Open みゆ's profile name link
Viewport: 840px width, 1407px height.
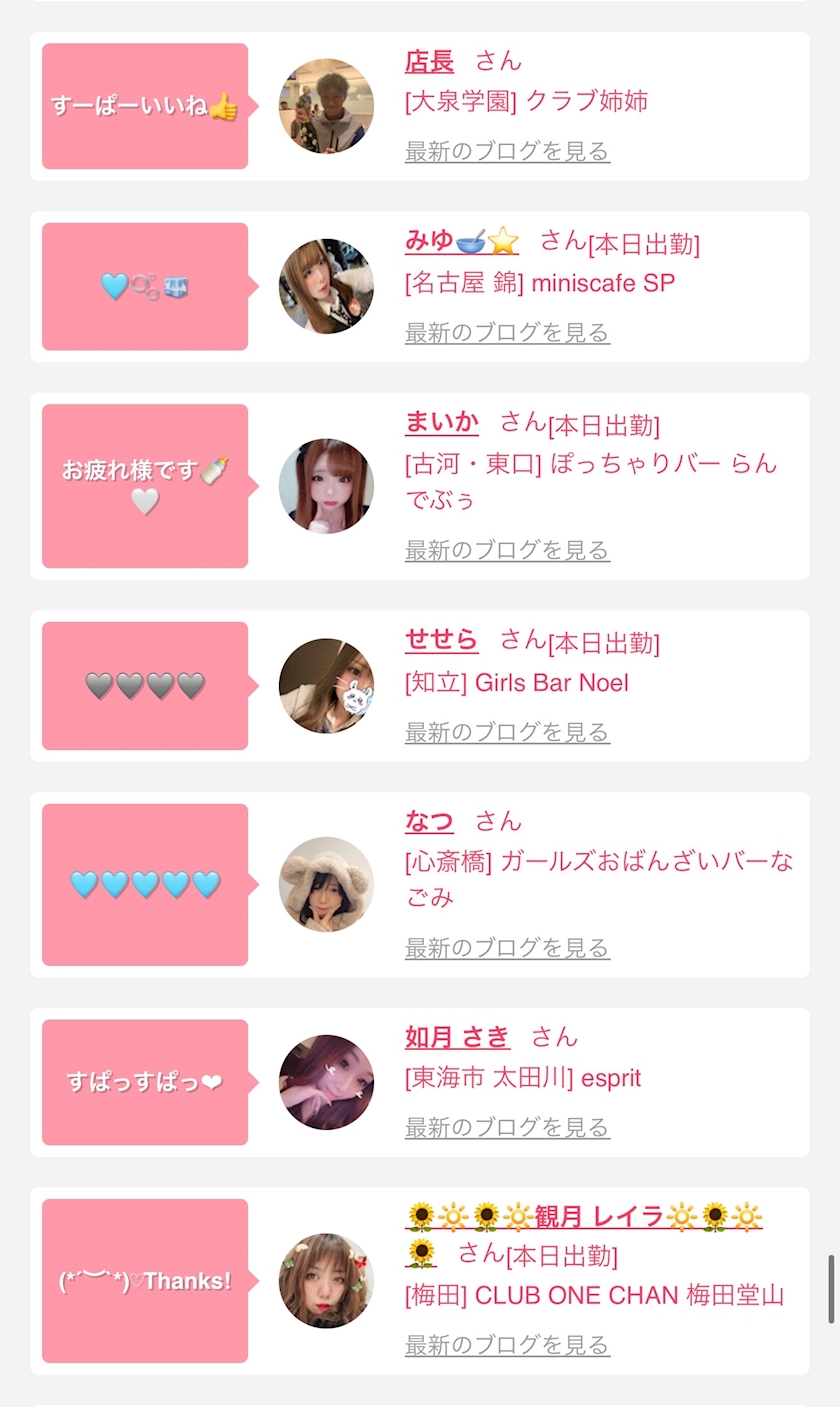pos(461,241)
